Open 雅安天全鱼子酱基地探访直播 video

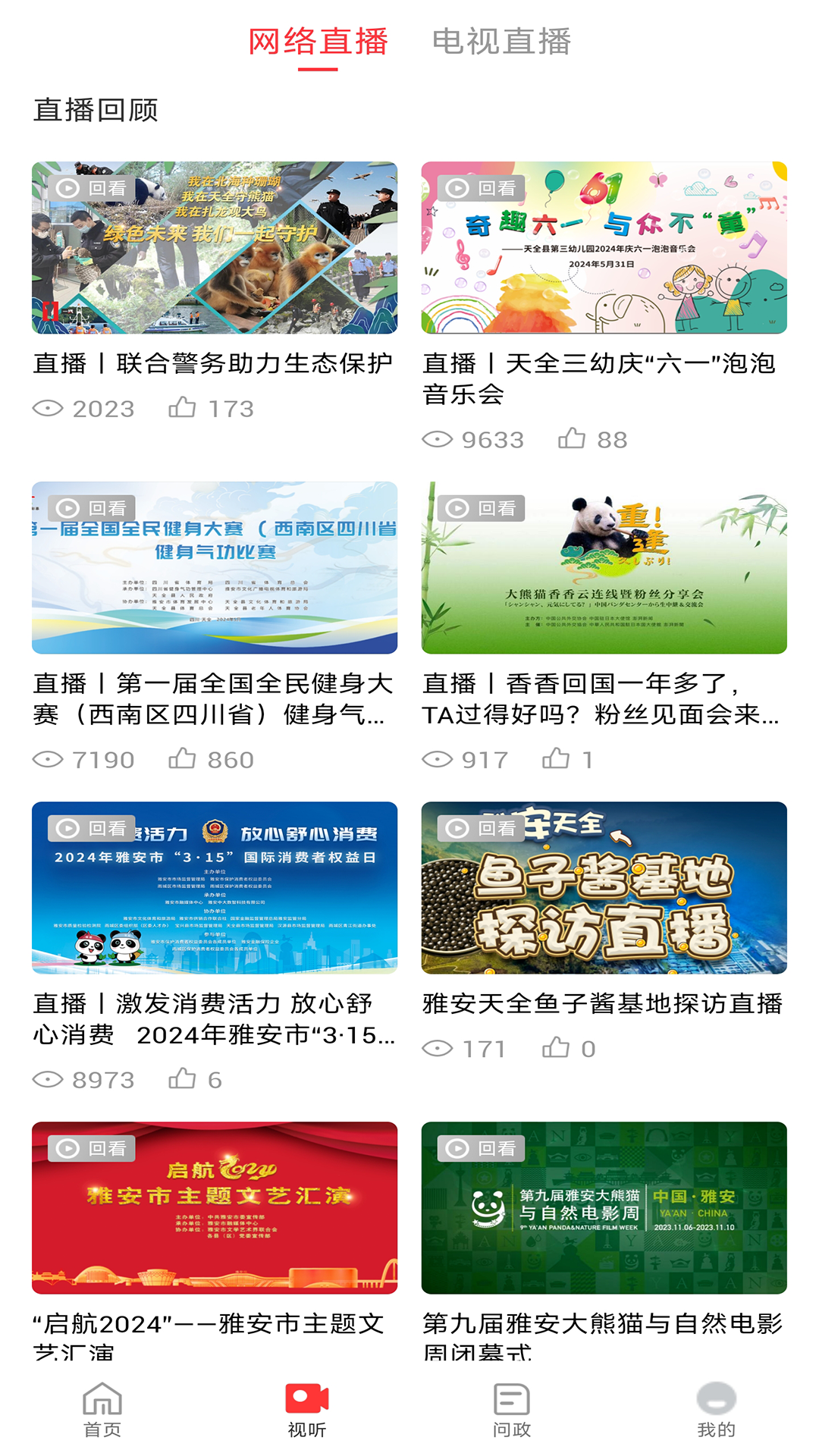[604, 888]
